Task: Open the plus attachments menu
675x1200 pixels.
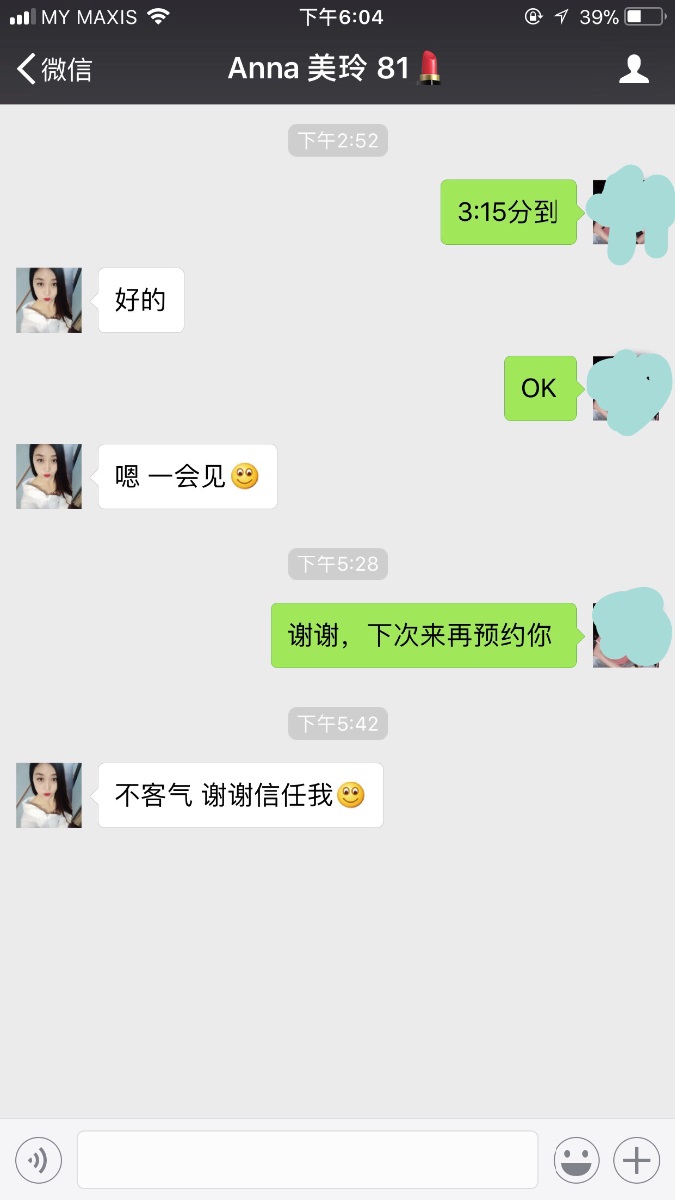Action: tap(637, 1161)
